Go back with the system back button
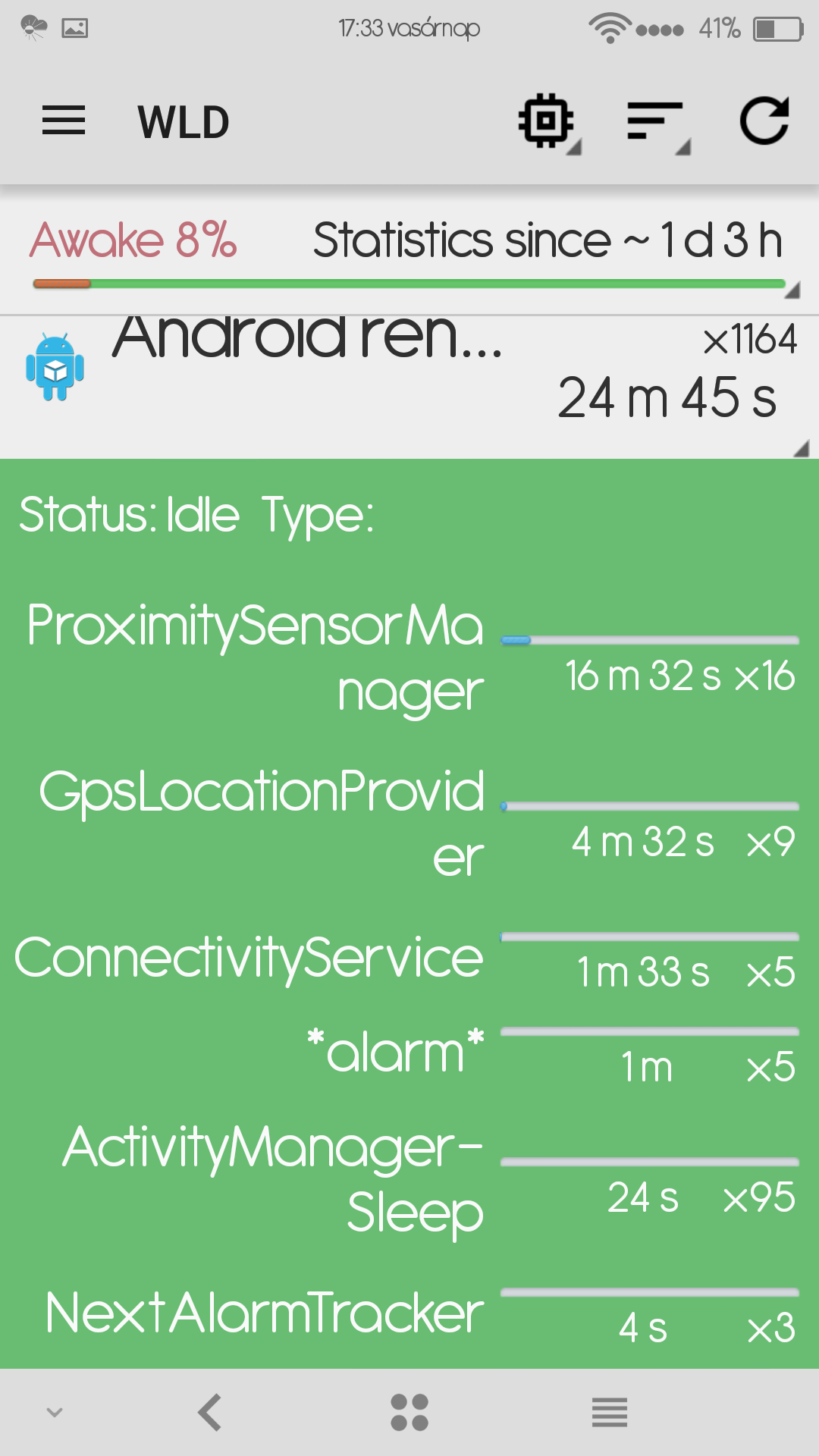The height and width of the screenshot is (1456, 819). coord(210,1412)
